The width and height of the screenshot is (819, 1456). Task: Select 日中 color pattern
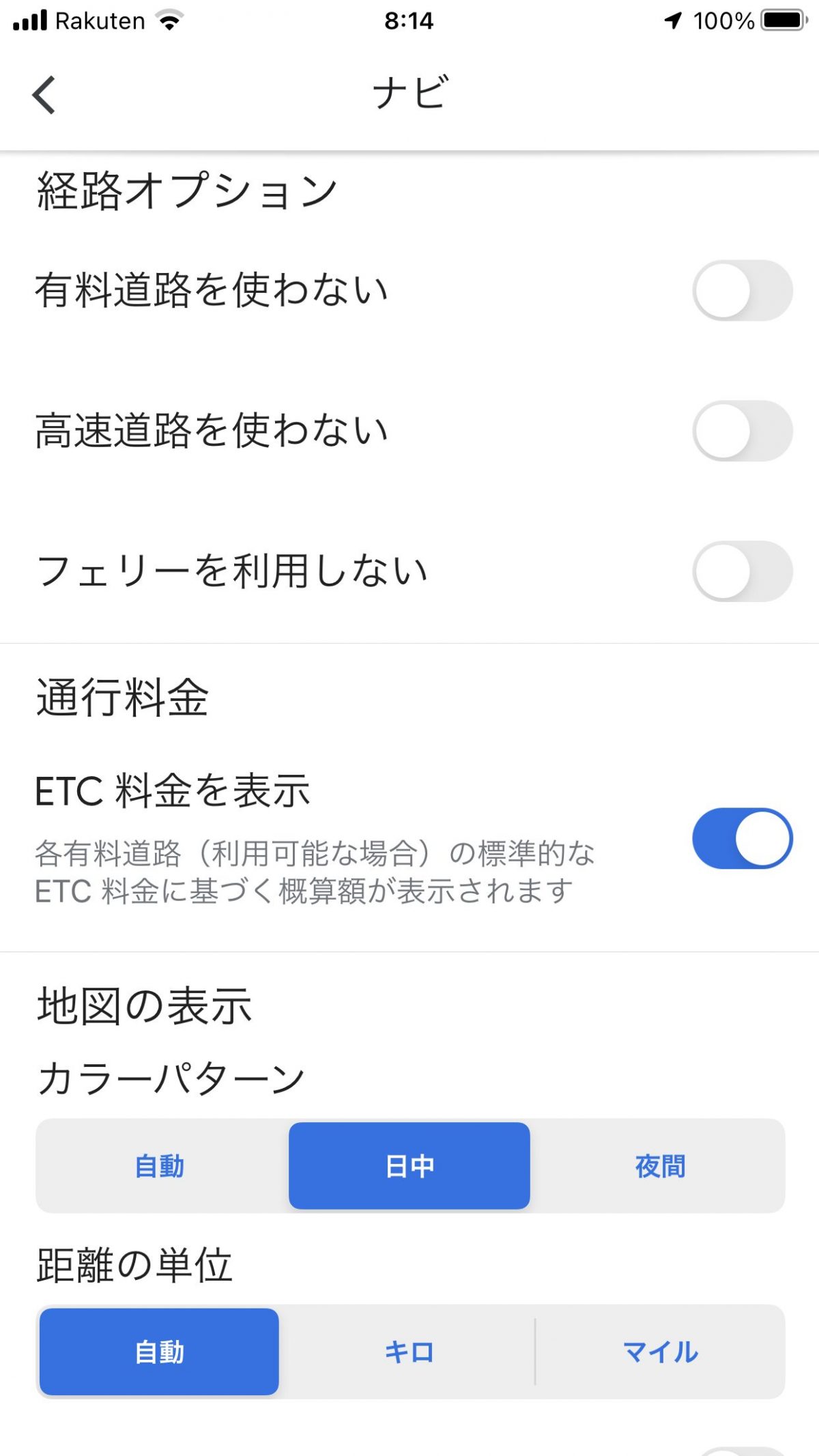[x=409, y=1166]
